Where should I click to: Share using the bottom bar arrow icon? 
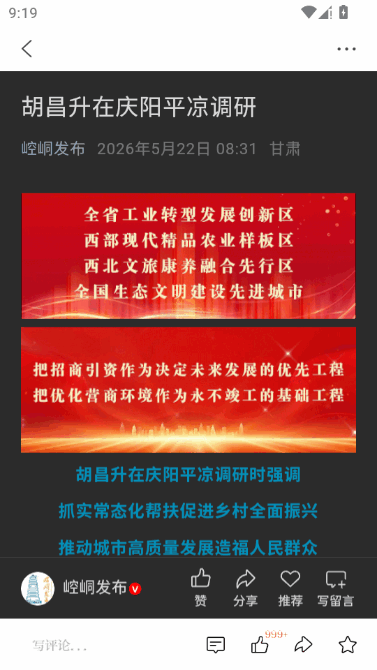[x=303, y=644]
